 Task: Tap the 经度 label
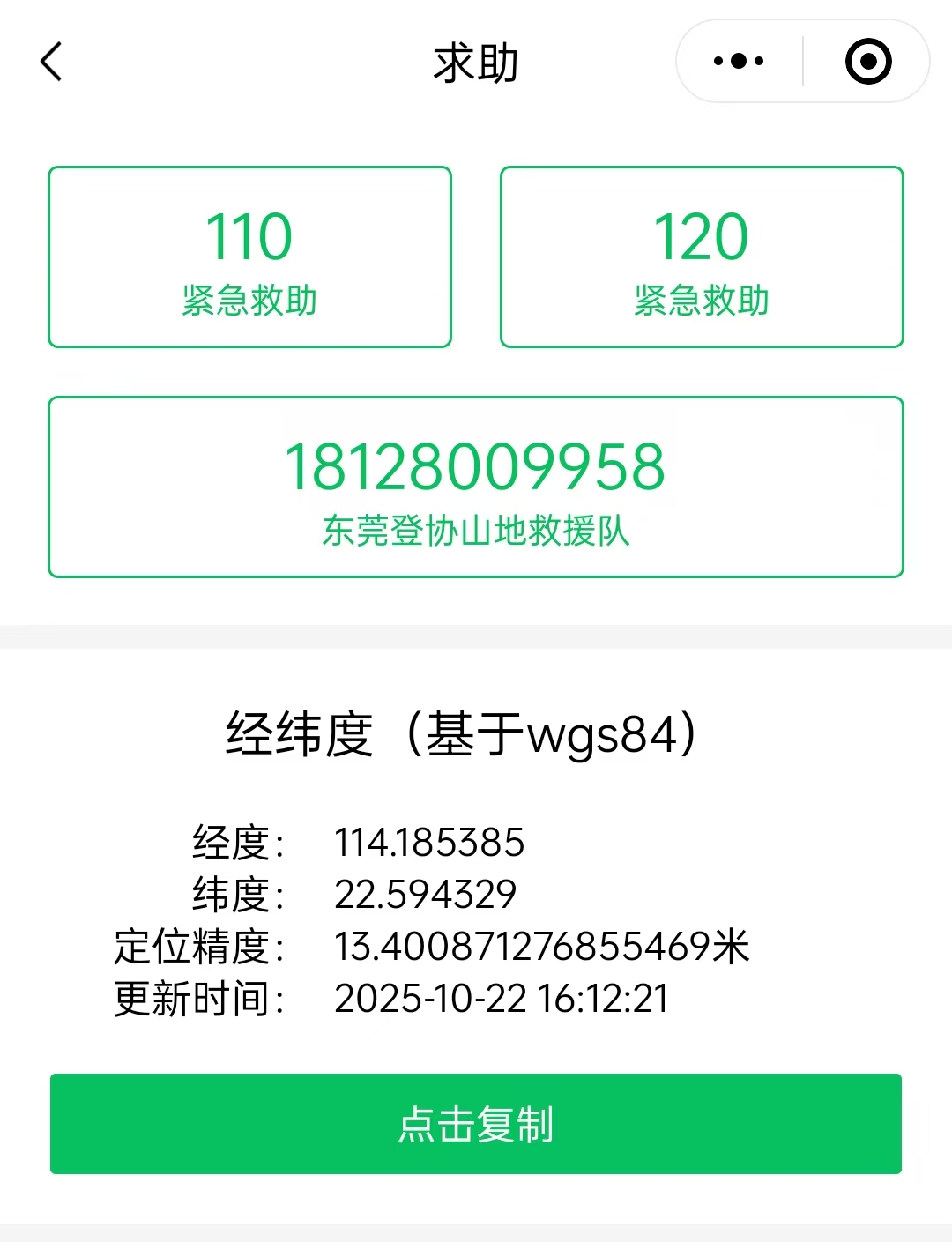[x=235, y=844]
